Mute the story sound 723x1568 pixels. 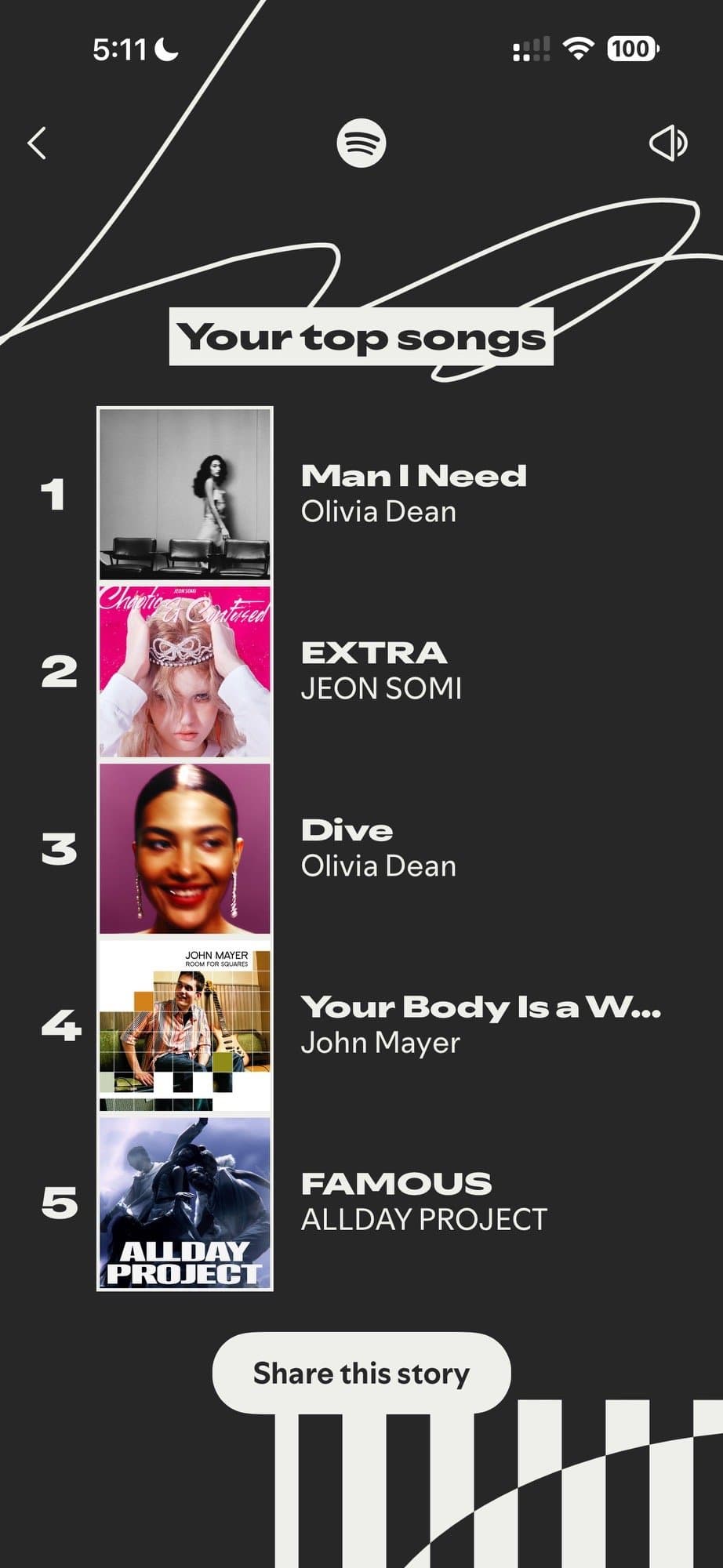coord(668,143)
